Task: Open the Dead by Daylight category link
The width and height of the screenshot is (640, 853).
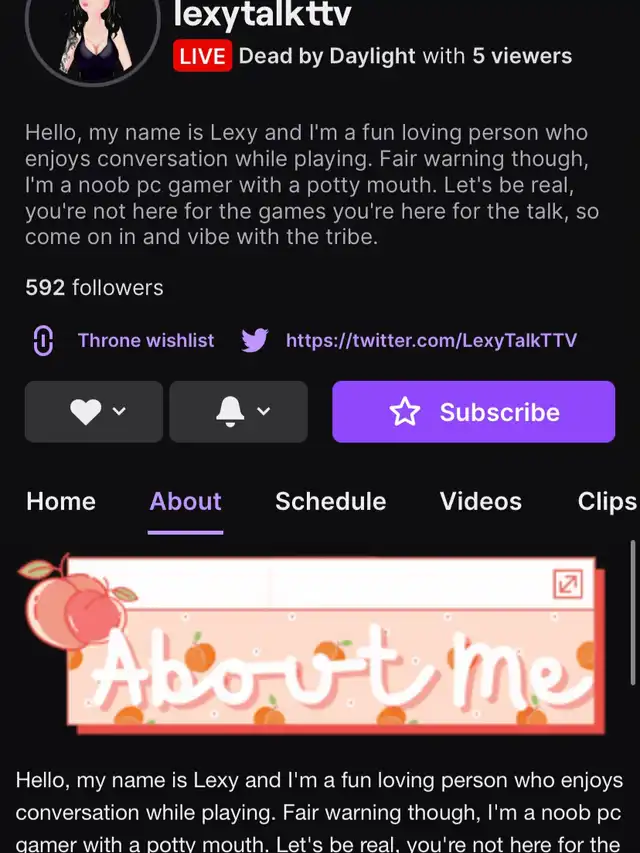Action: [x=328, y=56]
